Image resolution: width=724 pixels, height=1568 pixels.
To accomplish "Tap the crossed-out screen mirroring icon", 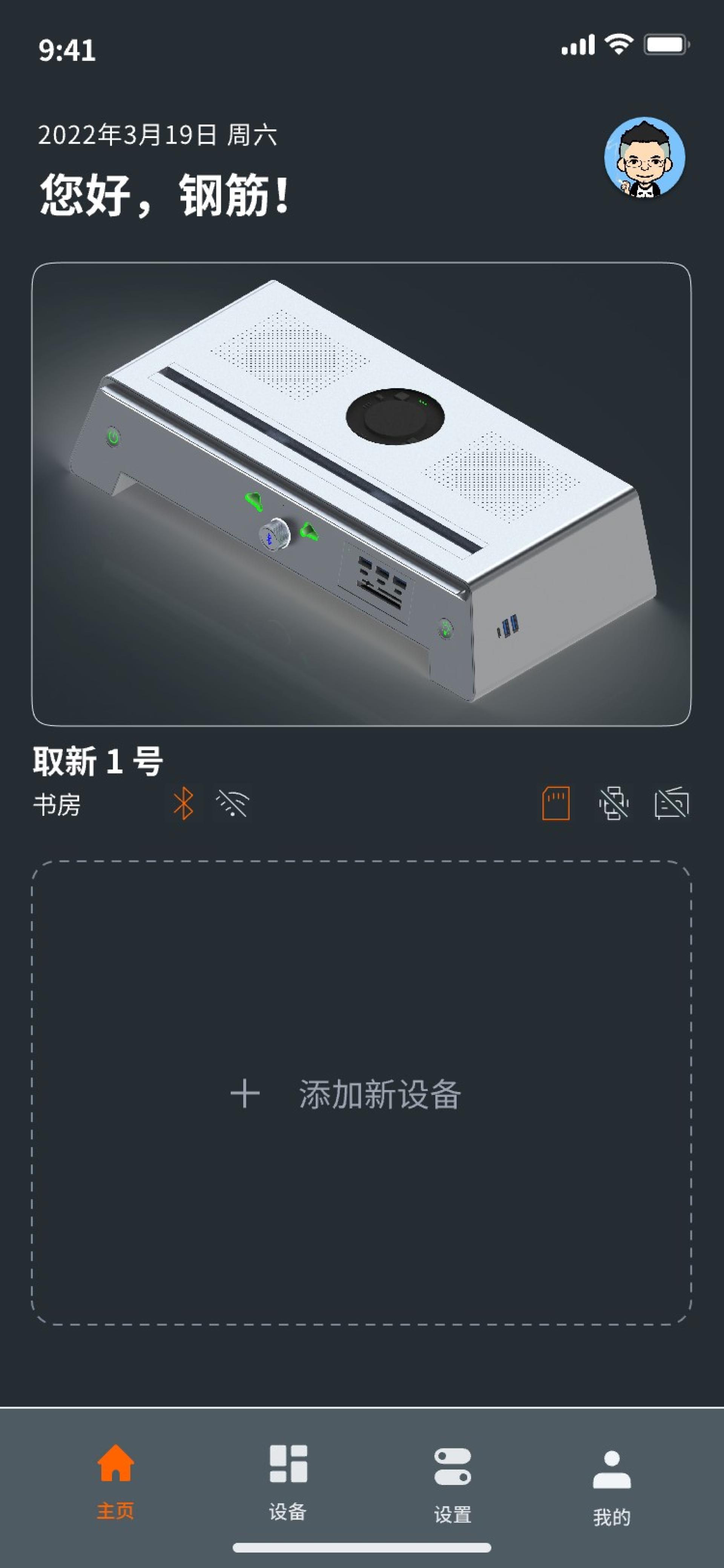I will [613, 803].
